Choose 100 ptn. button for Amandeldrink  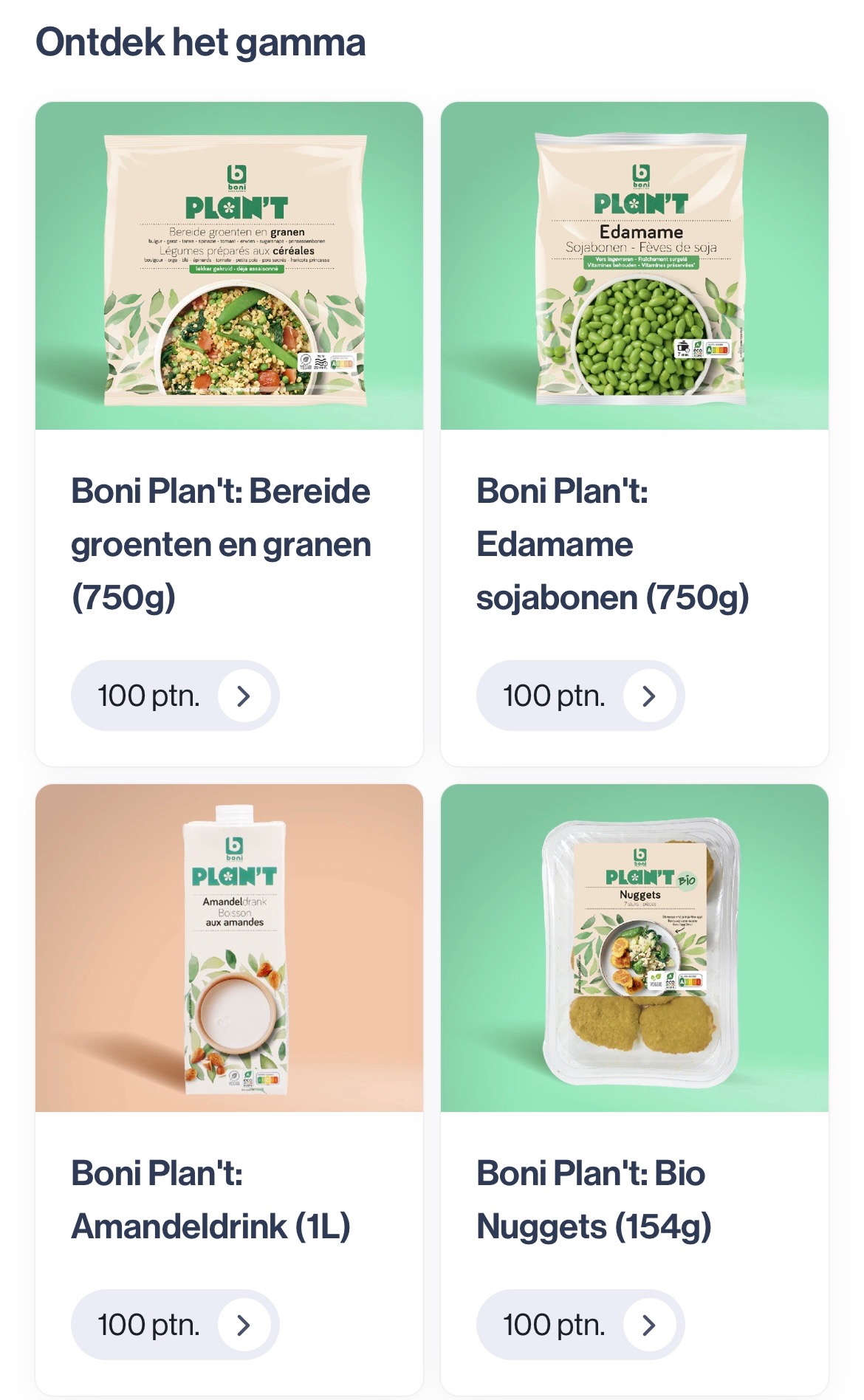coord(175,1325)
